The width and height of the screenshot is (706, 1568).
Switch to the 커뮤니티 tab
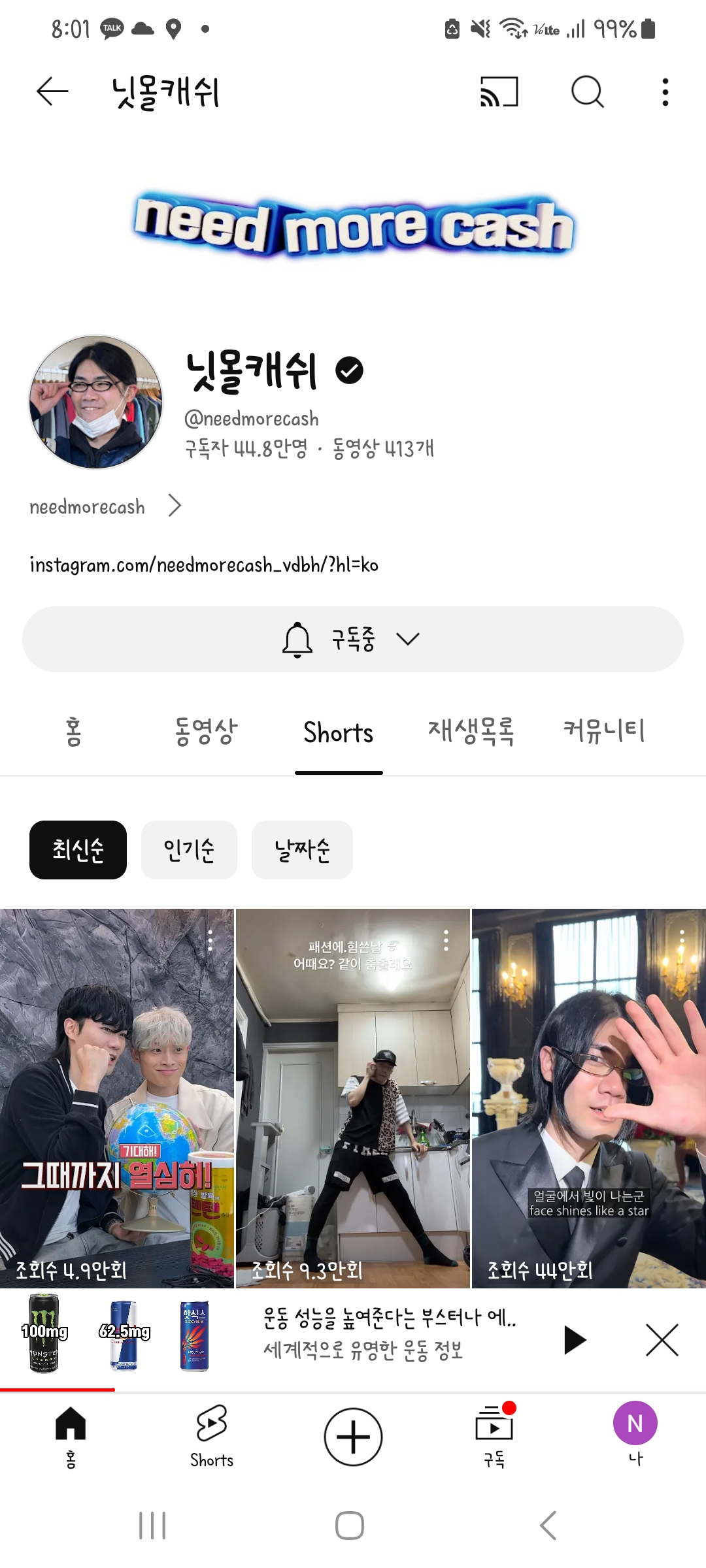pos(604,732)
